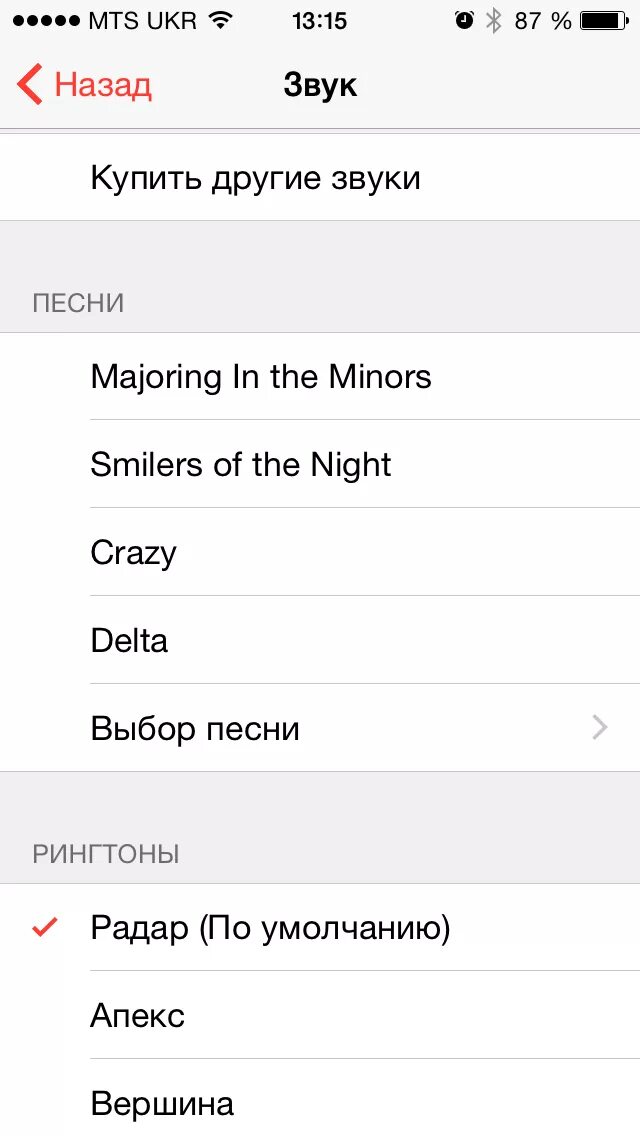Select the Радар (По умолчанию) ringtone
This screenshot has width=640, height=1136.
(320, 927)
